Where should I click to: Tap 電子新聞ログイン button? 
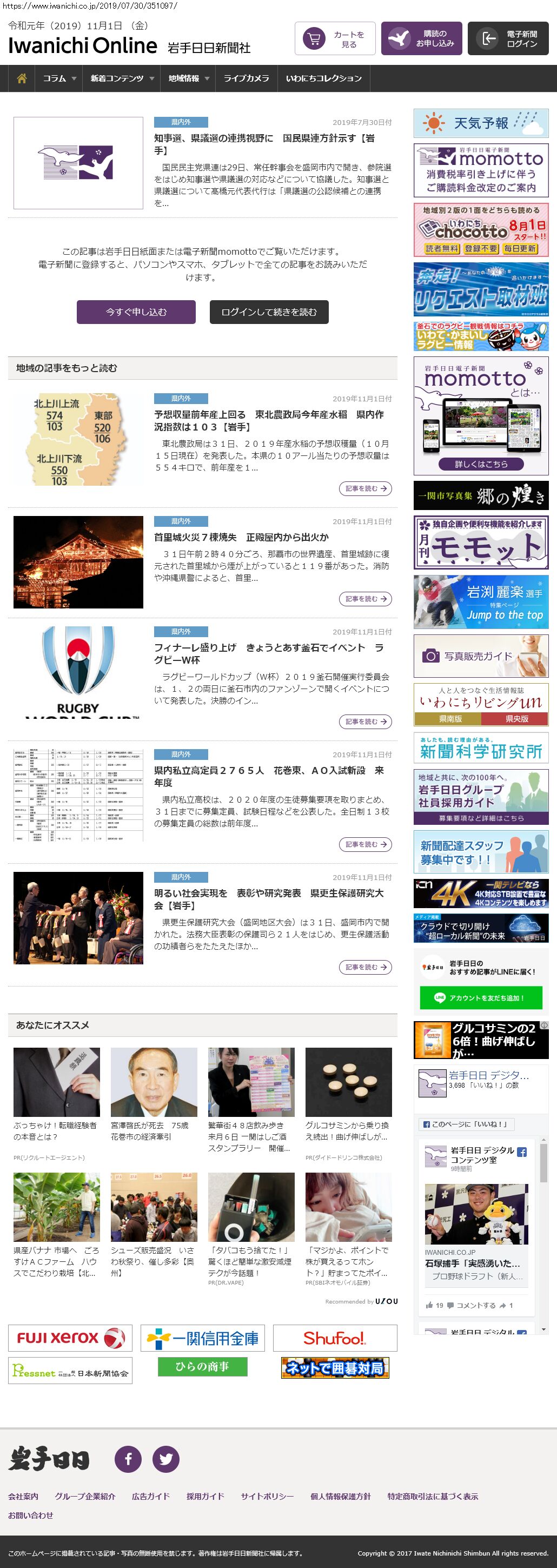508,39
